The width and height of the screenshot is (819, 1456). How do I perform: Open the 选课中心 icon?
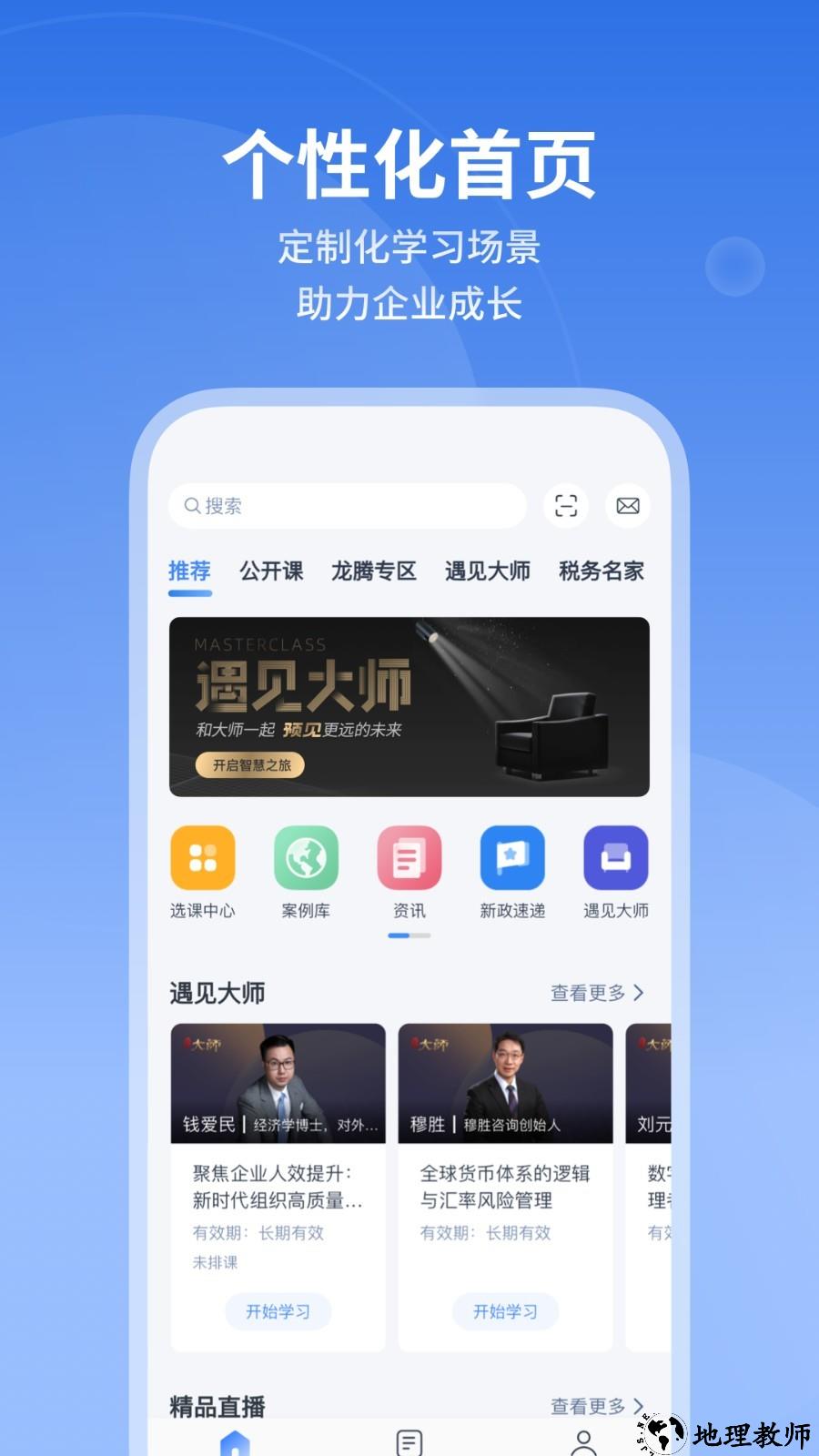pos(204,857)
